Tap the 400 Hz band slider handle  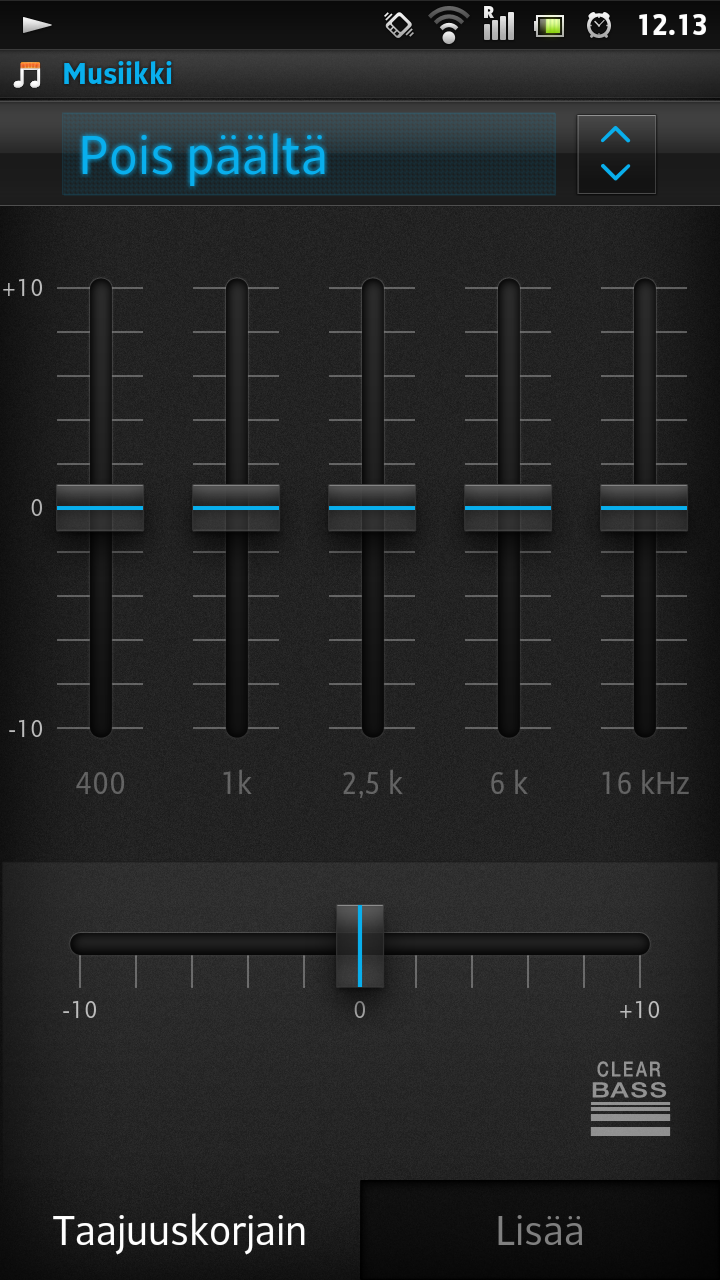point(100,508)
